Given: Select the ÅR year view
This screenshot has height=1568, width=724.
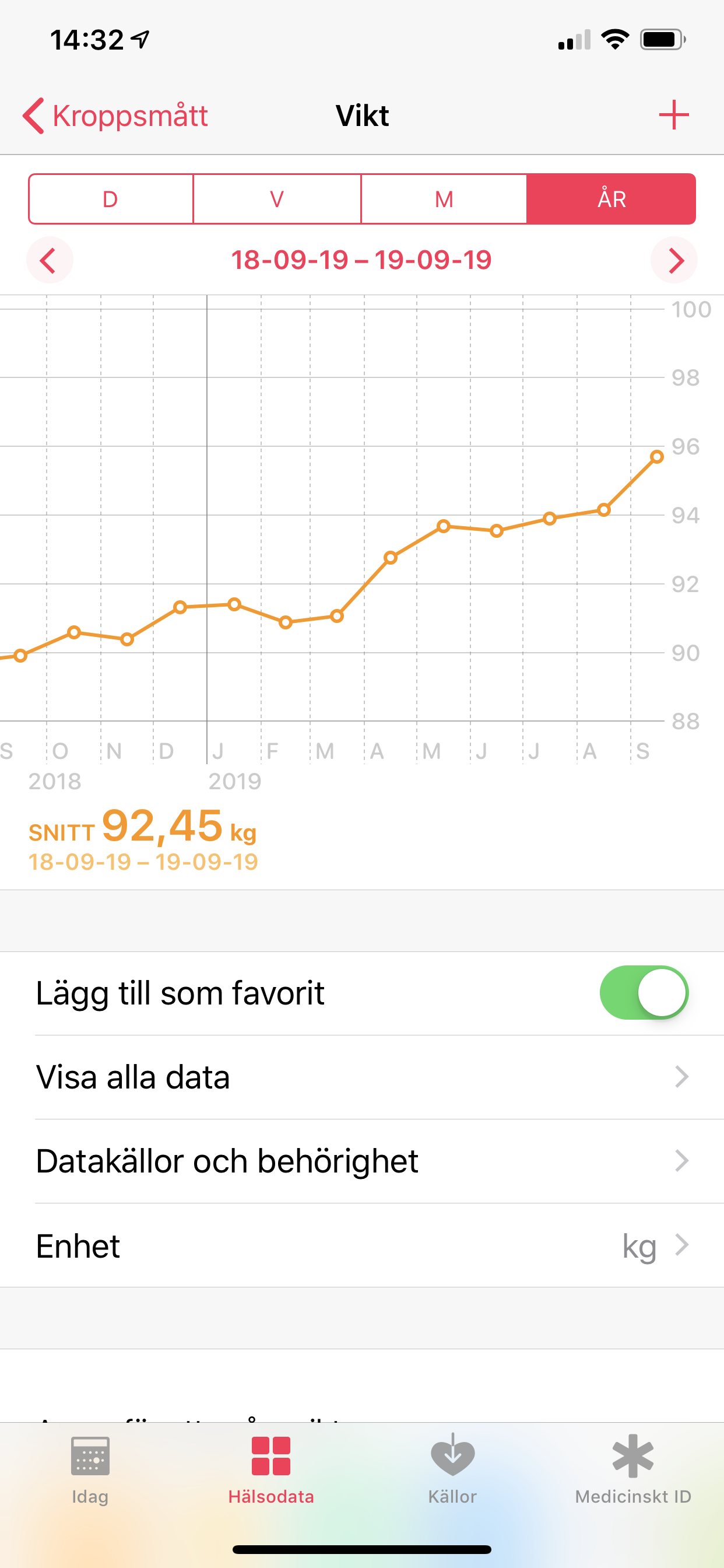Looking at the screenshot, I should 611,199.
